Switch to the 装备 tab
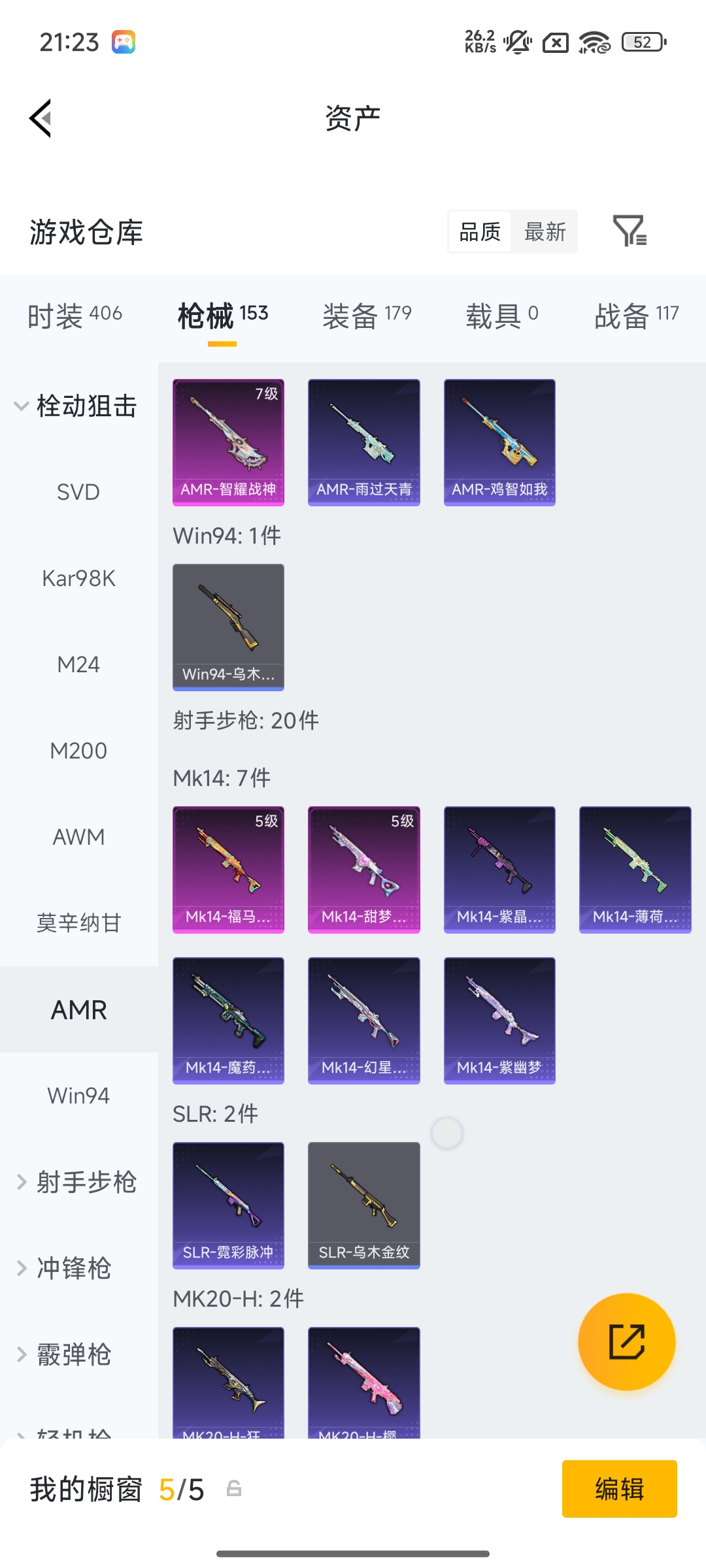Viewport: 706px width, 1568px height. pos(367,316)
